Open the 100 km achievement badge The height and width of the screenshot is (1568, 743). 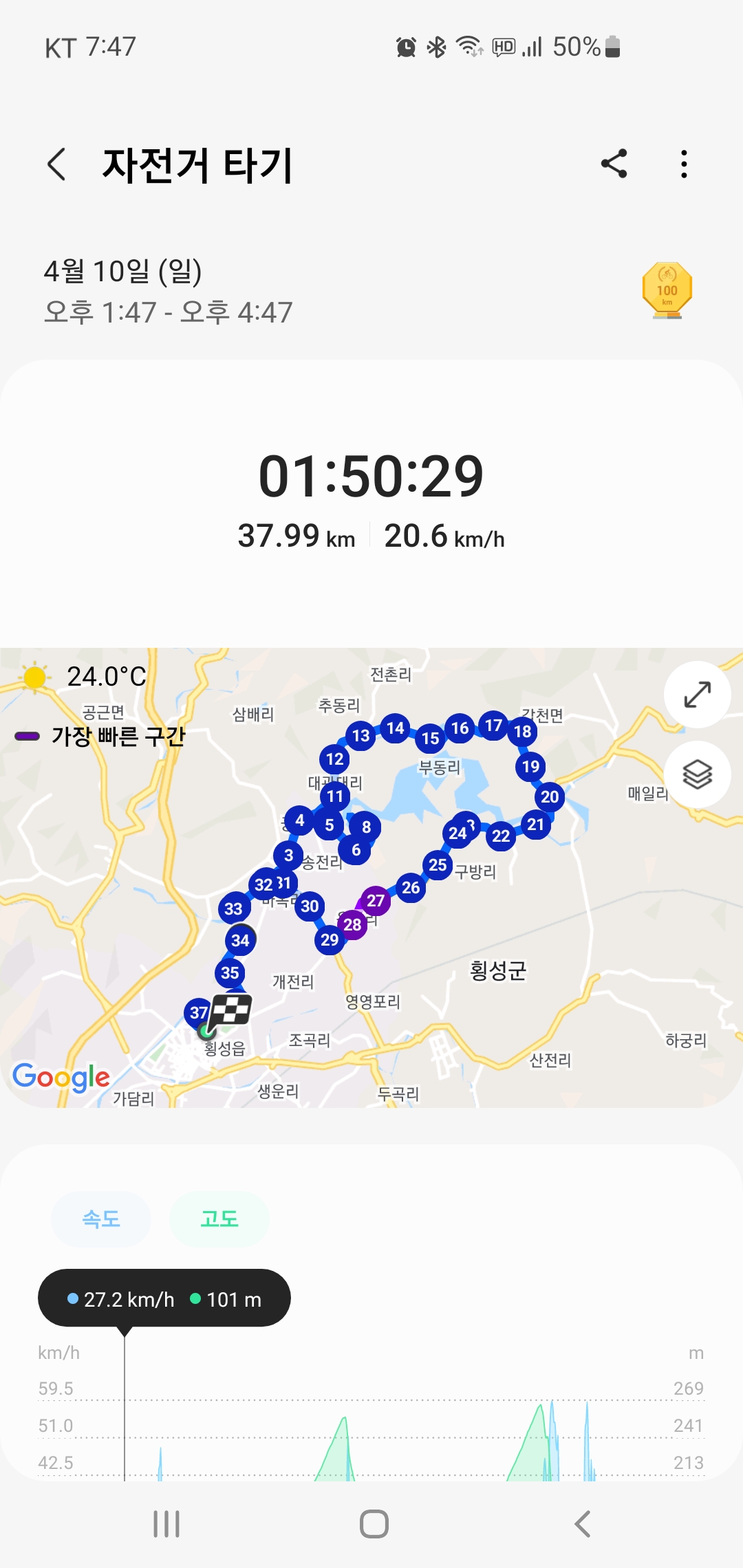(x=667, y=290)
